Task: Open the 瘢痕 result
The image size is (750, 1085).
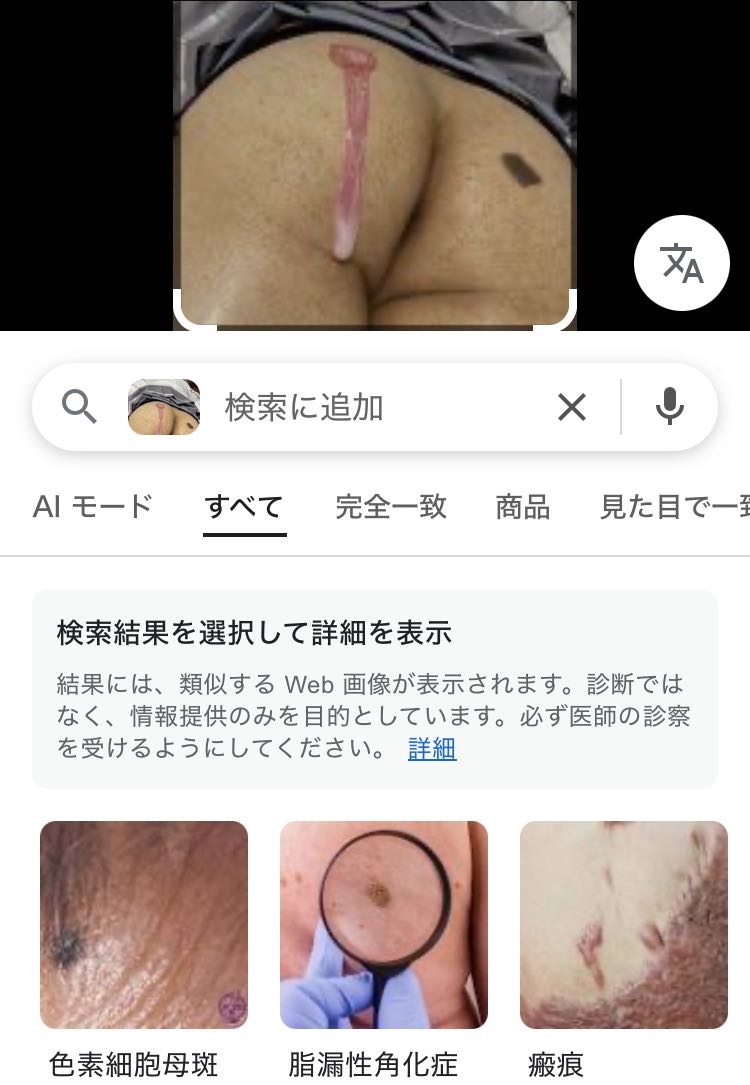Action: tap(624, 925)
